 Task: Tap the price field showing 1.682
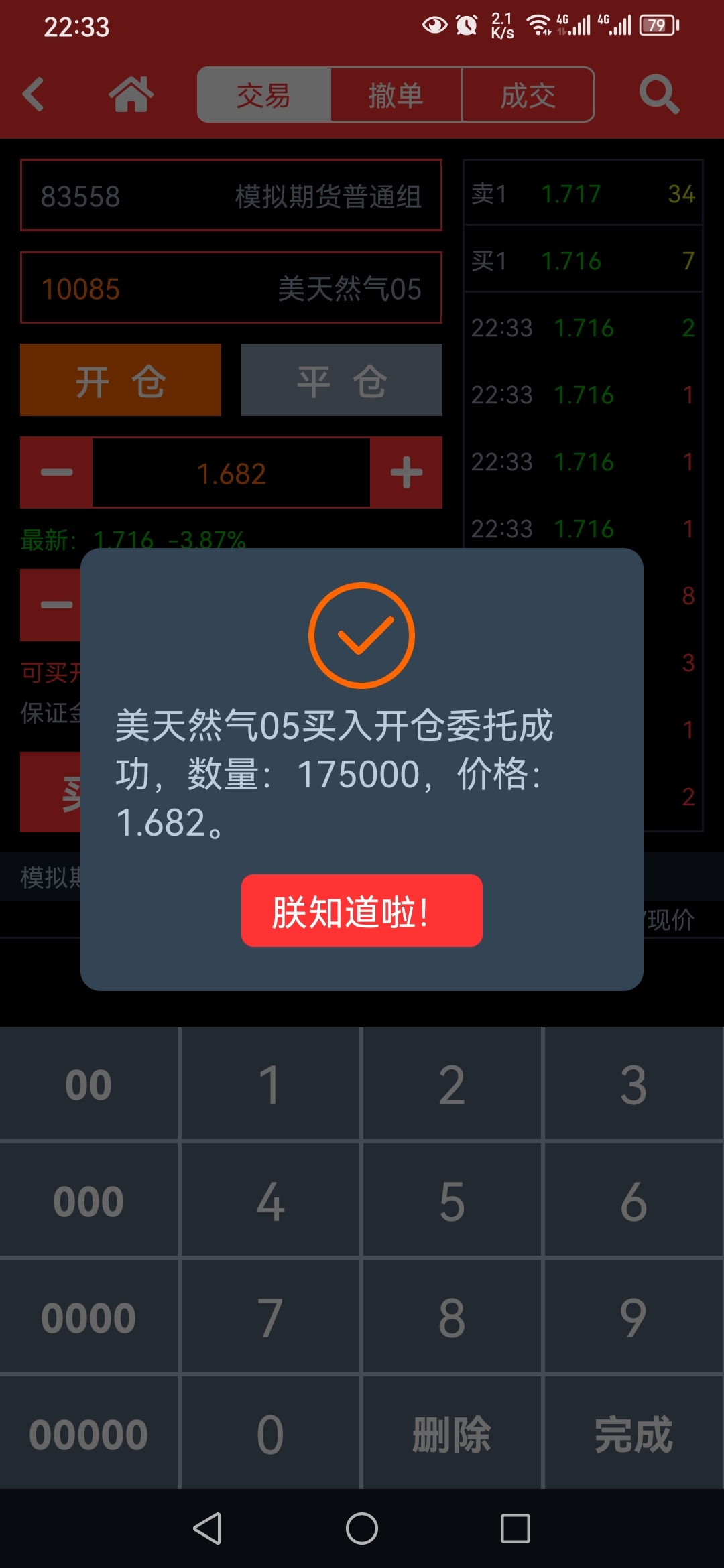[231, 472]
